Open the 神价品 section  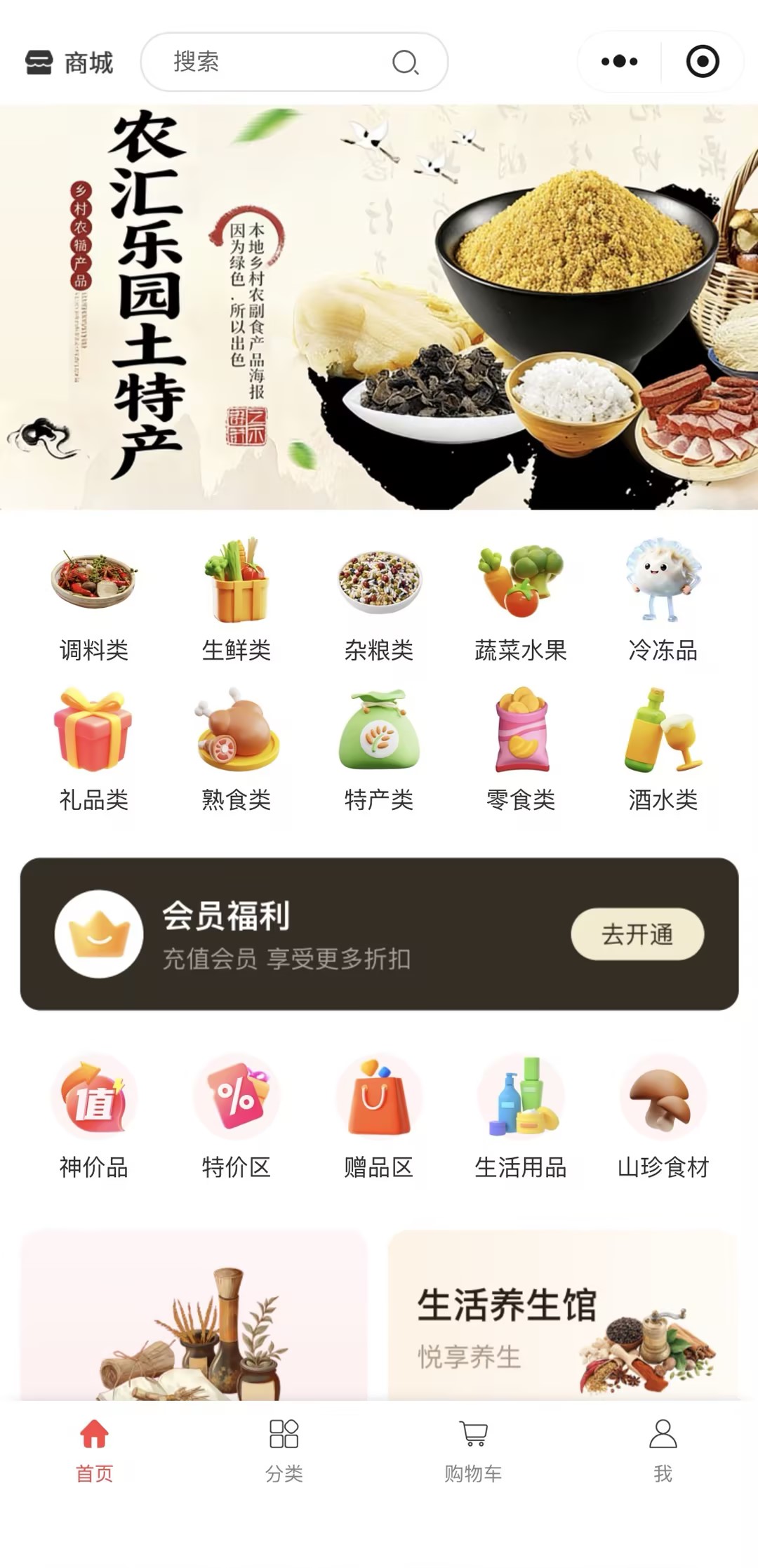(x=94, y=1116)
